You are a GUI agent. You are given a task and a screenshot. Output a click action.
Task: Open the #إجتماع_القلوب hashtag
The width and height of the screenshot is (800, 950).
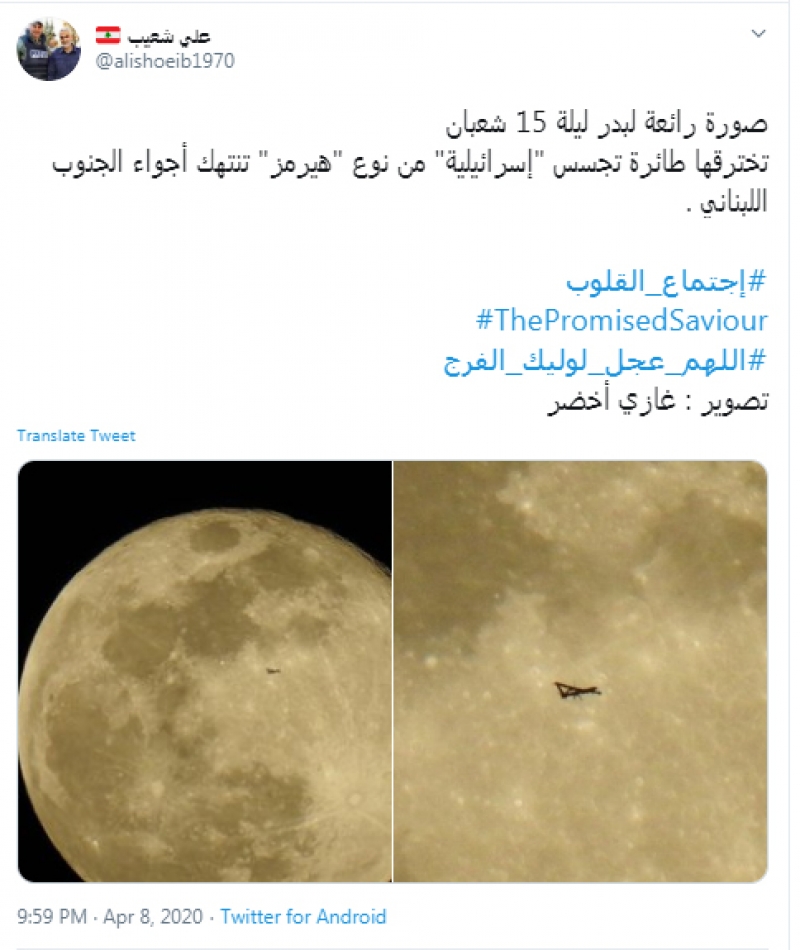(666, 282)
